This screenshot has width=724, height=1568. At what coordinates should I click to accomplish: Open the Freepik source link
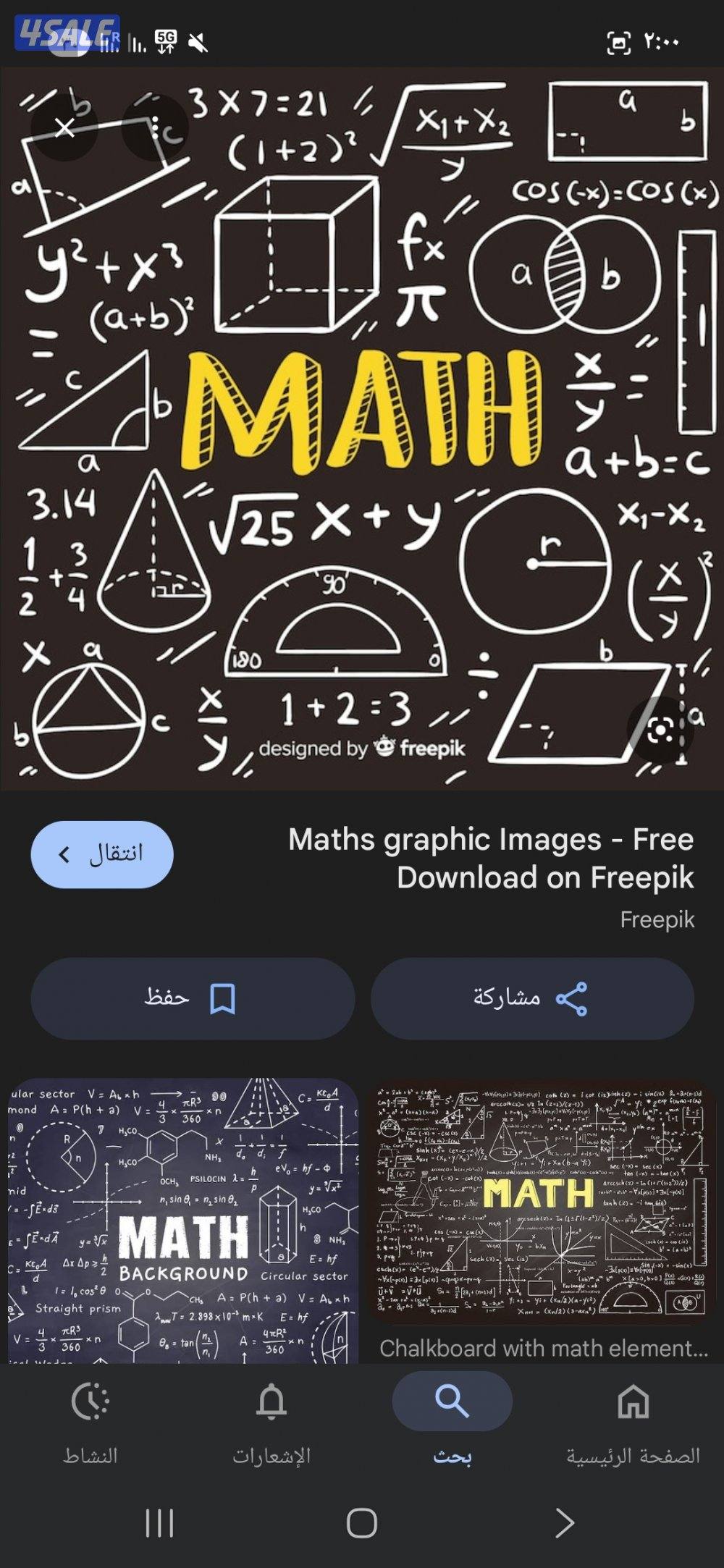pyautogui.click(x=657, y=920)
